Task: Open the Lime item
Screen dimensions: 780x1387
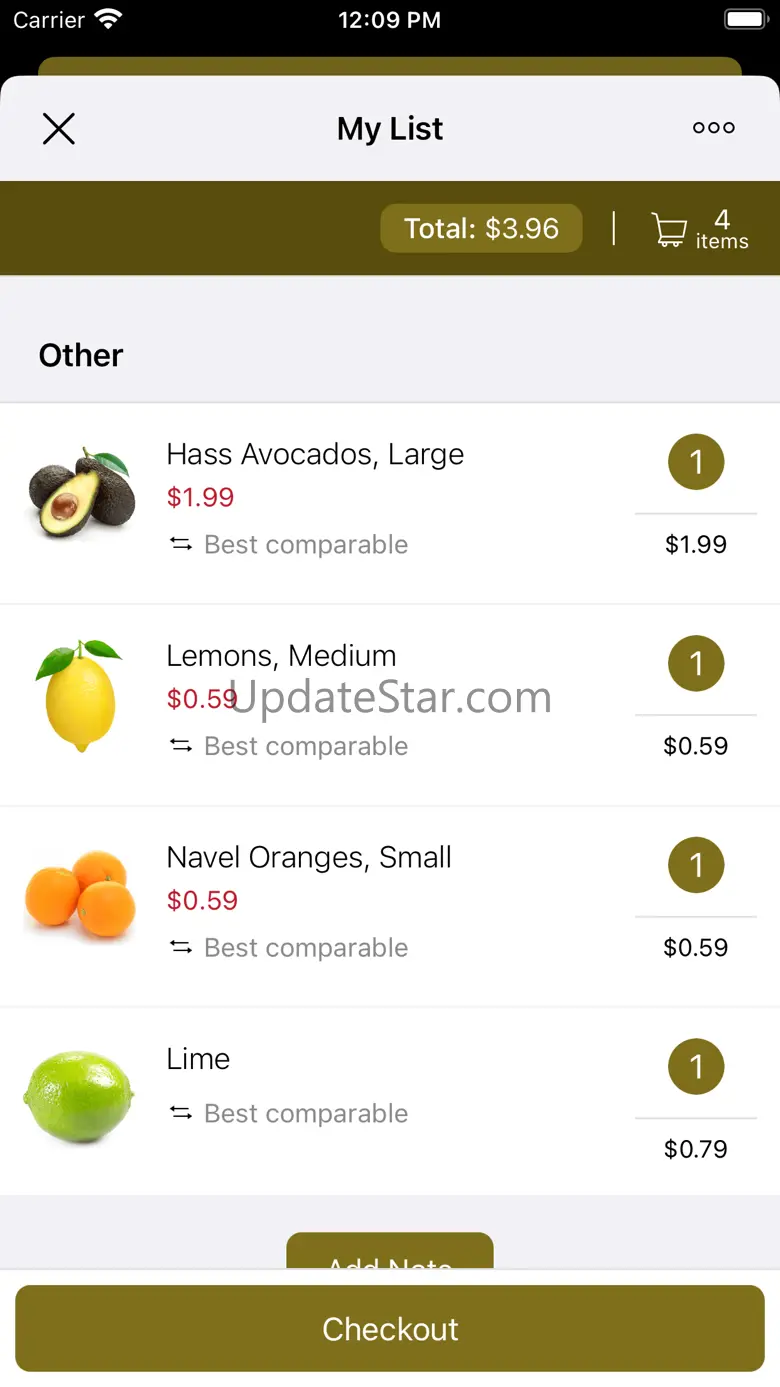Action: pos(198,1059)
